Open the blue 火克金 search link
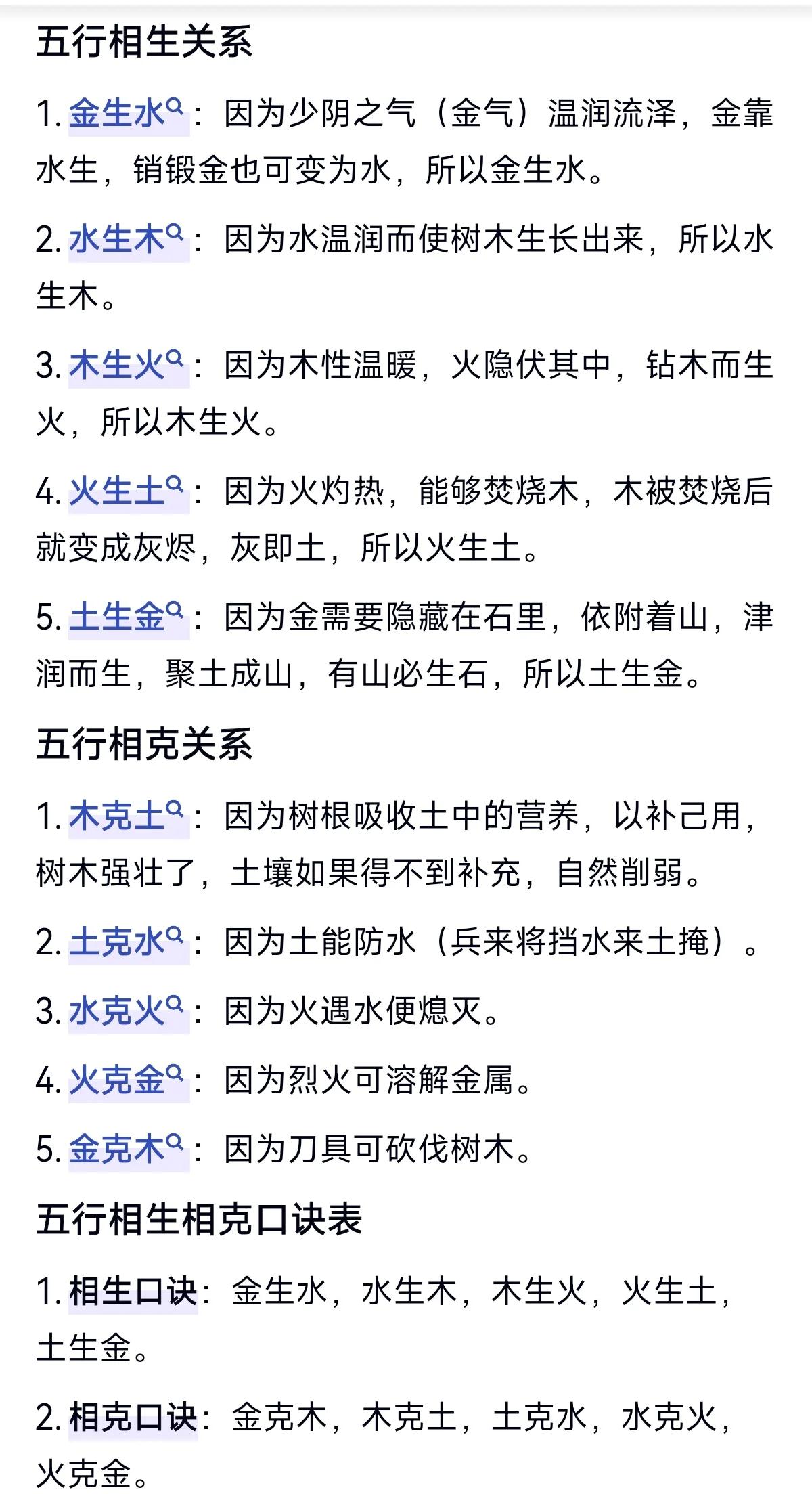 tap(127, 1080)
